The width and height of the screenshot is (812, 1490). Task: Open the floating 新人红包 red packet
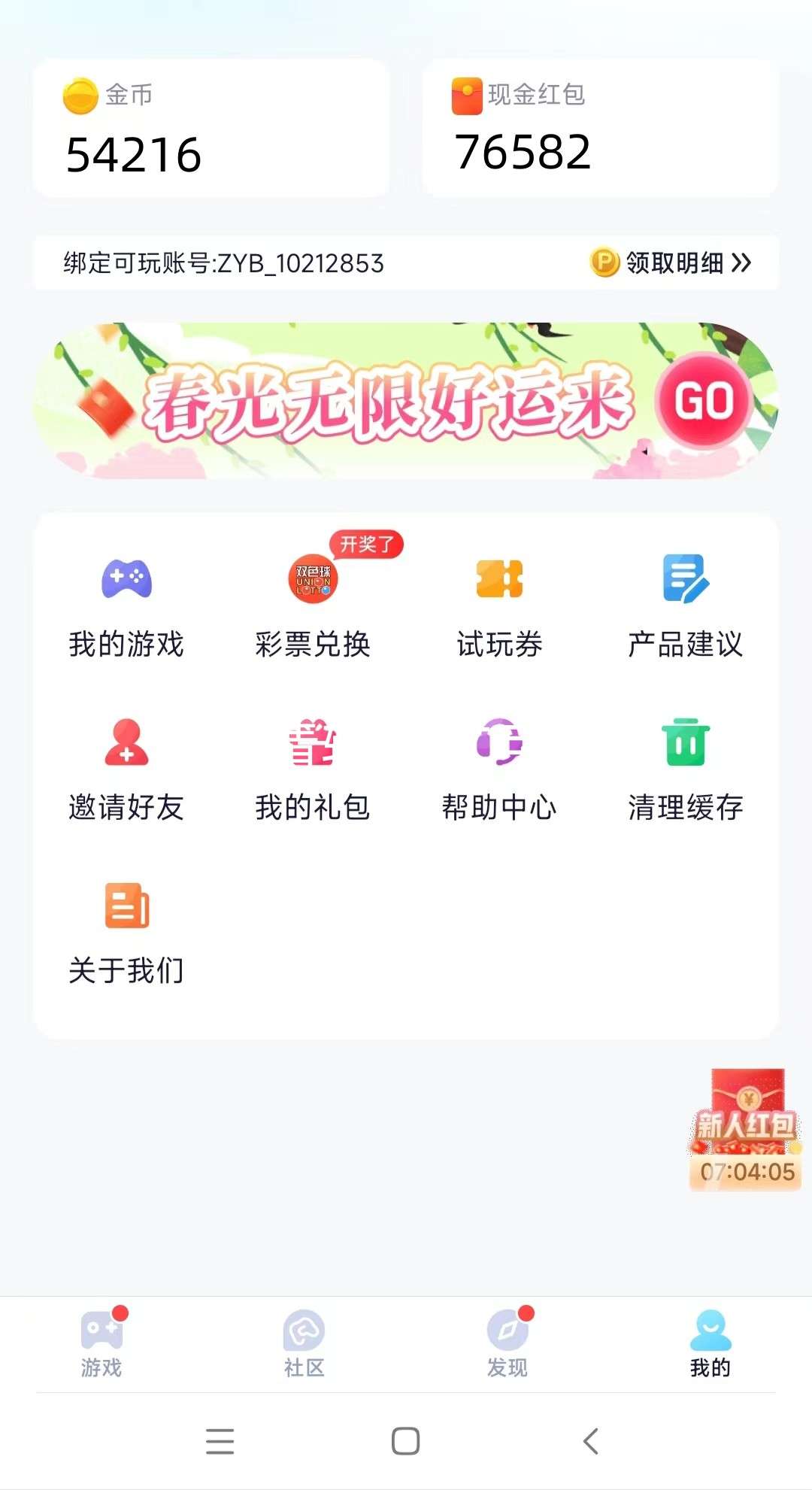click(745, 1130)
